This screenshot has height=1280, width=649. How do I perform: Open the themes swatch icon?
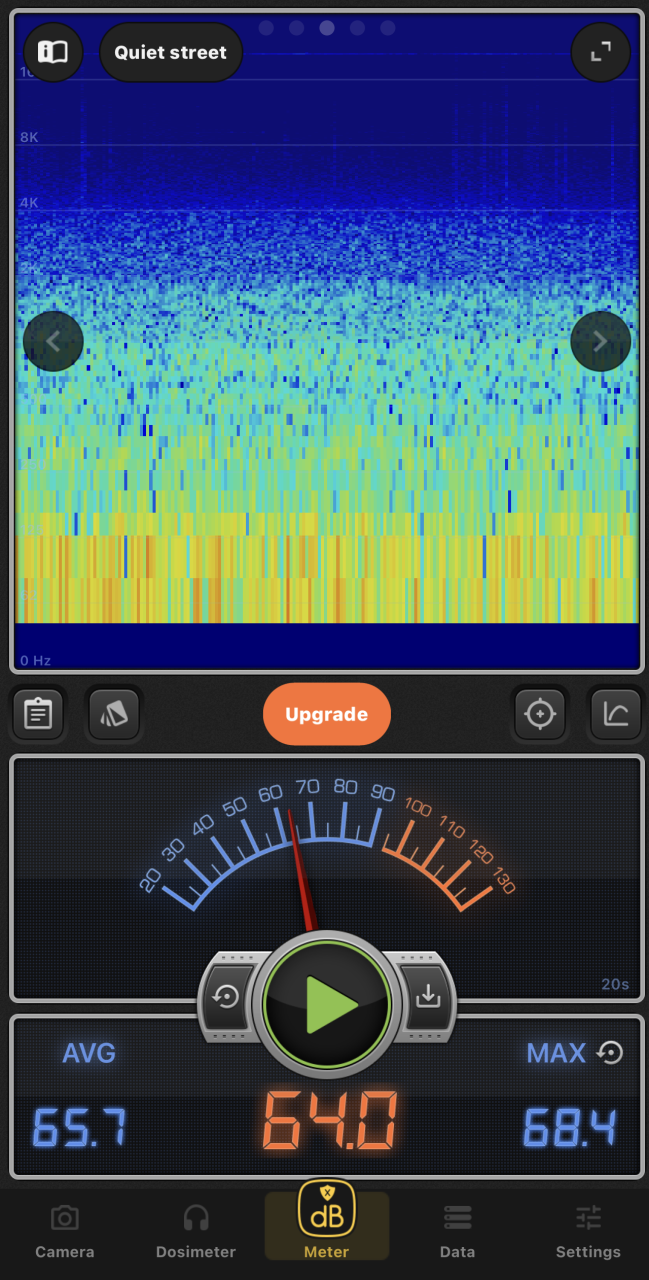[115, 714]
